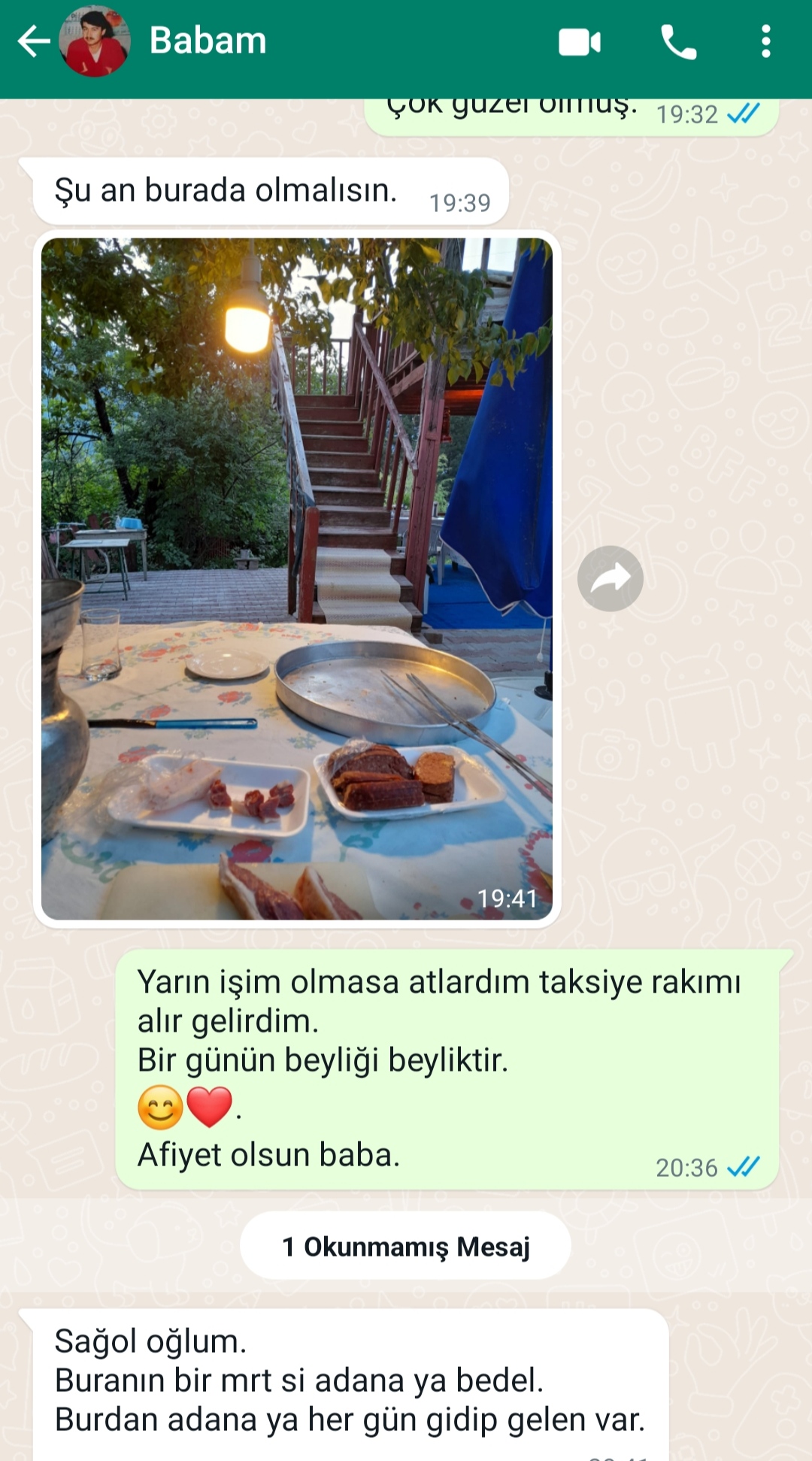Open the more options menu

(765, 42)
